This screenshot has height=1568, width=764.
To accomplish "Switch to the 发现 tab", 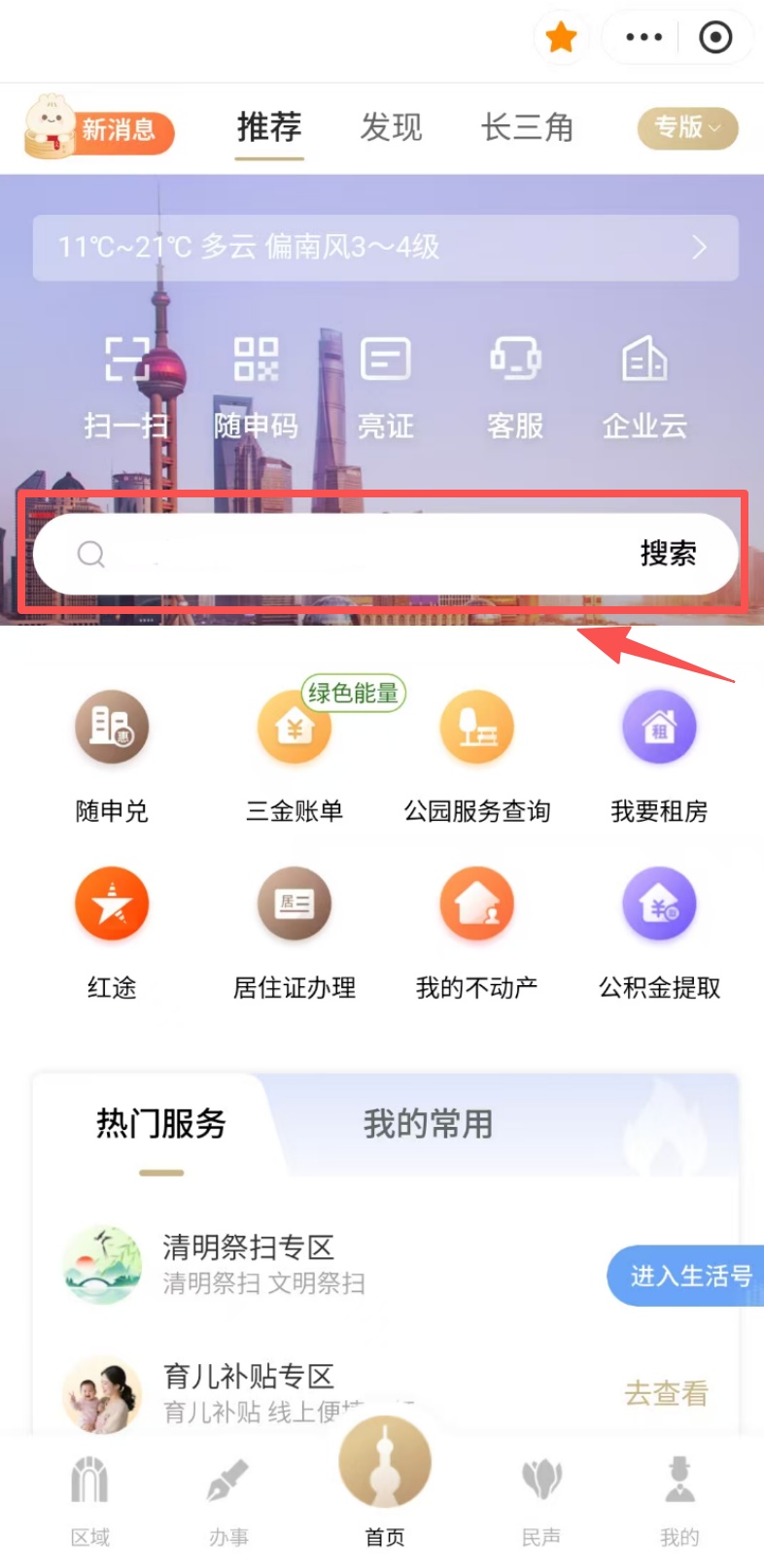I will 391,127.
